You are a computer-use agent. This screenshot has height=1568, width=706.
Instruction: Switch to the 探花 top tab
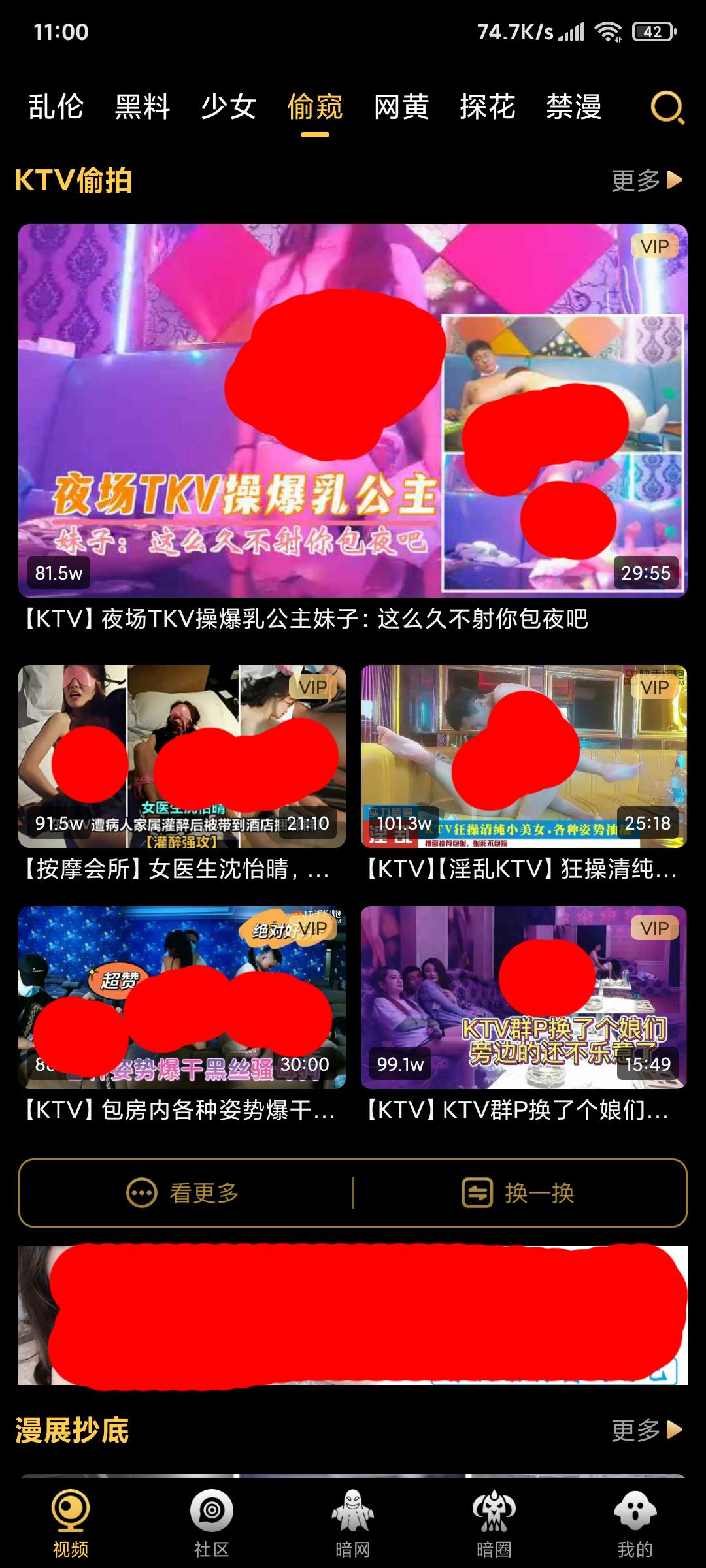(x=488, y=107)
